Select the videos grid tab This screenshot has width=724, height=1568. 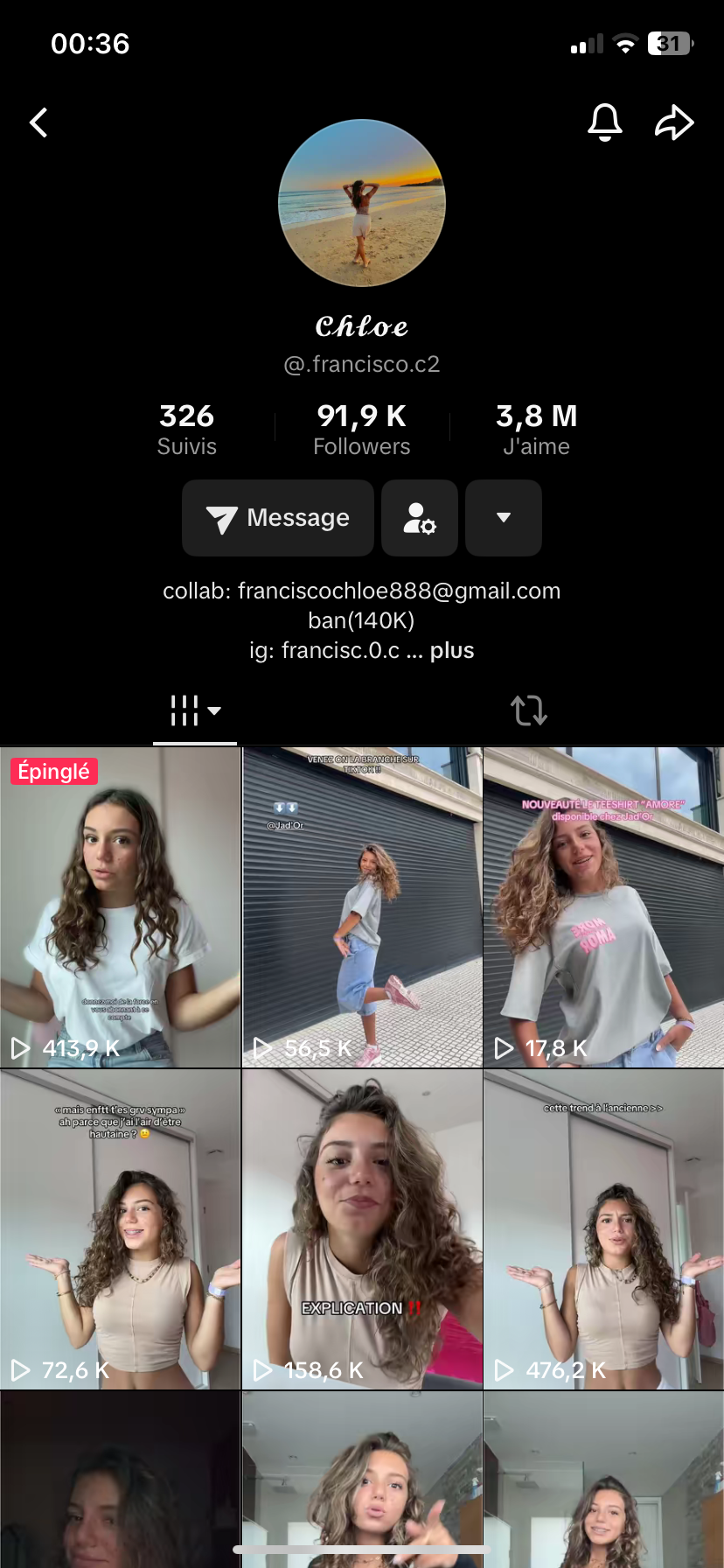pos(194,710)
